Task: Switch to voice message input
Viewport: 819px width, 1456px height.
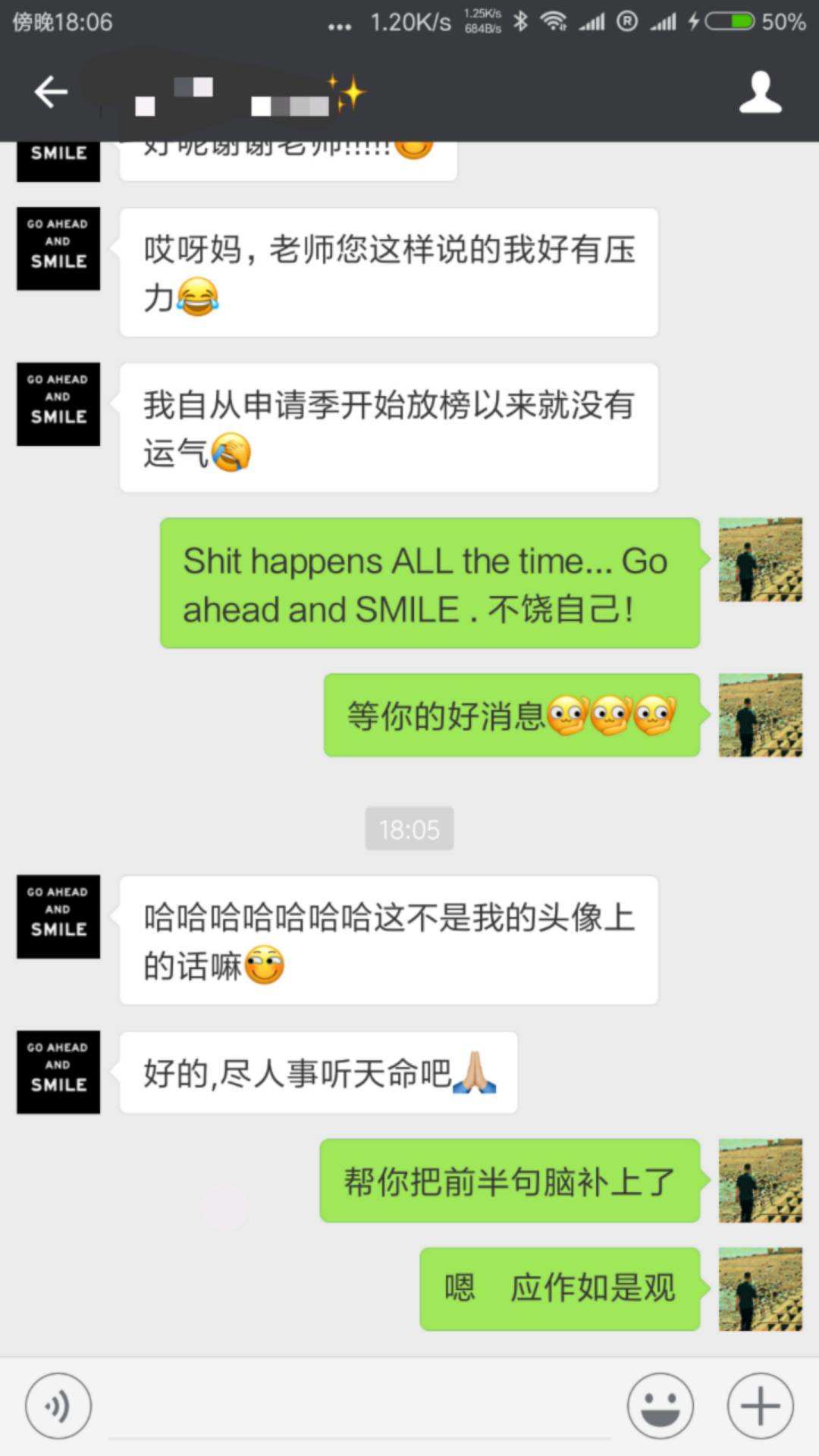Action: coord(58,1406)
